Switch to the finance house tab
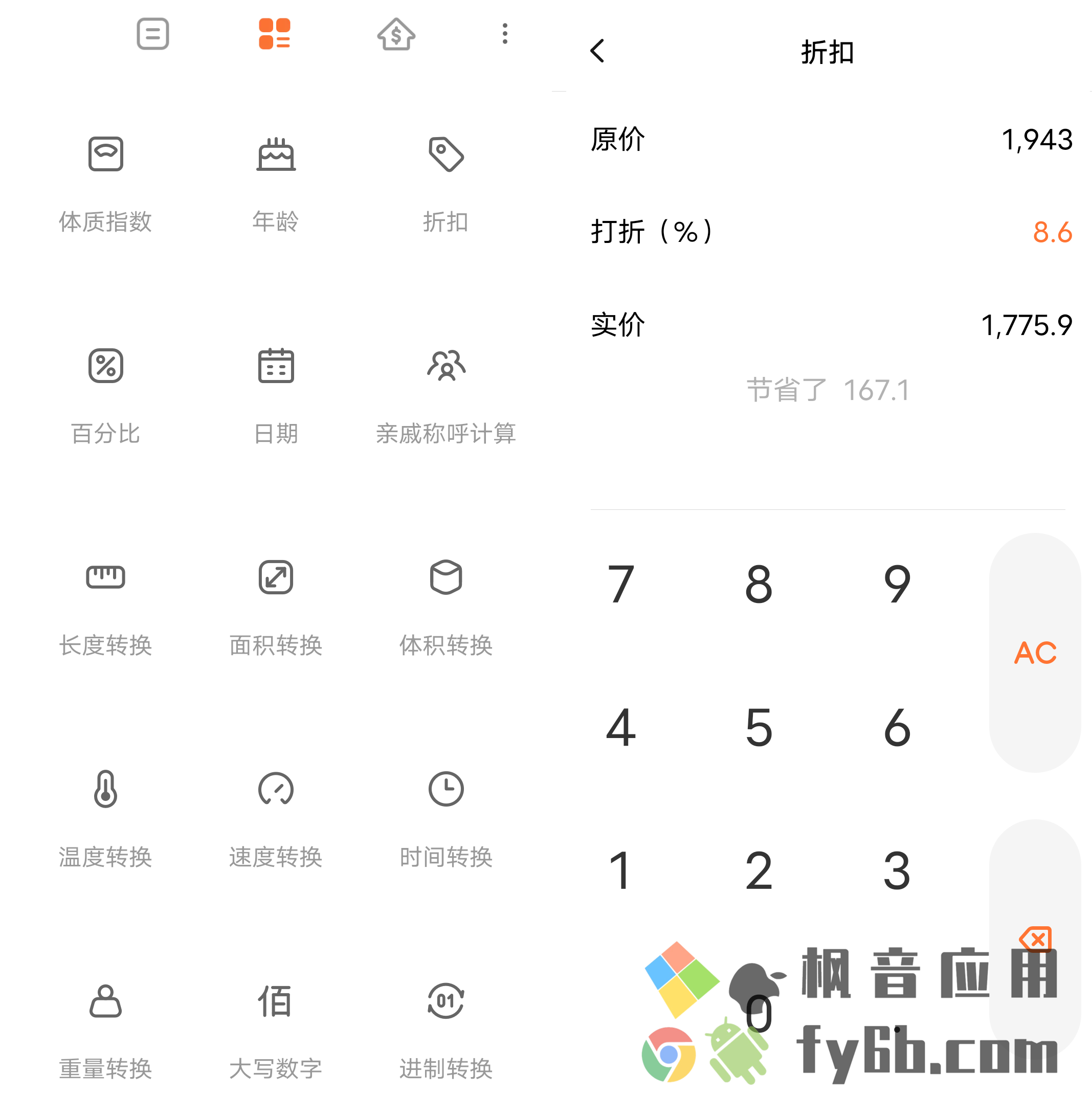Viewport: 1092px width, 1117px height. pos(396,34)
